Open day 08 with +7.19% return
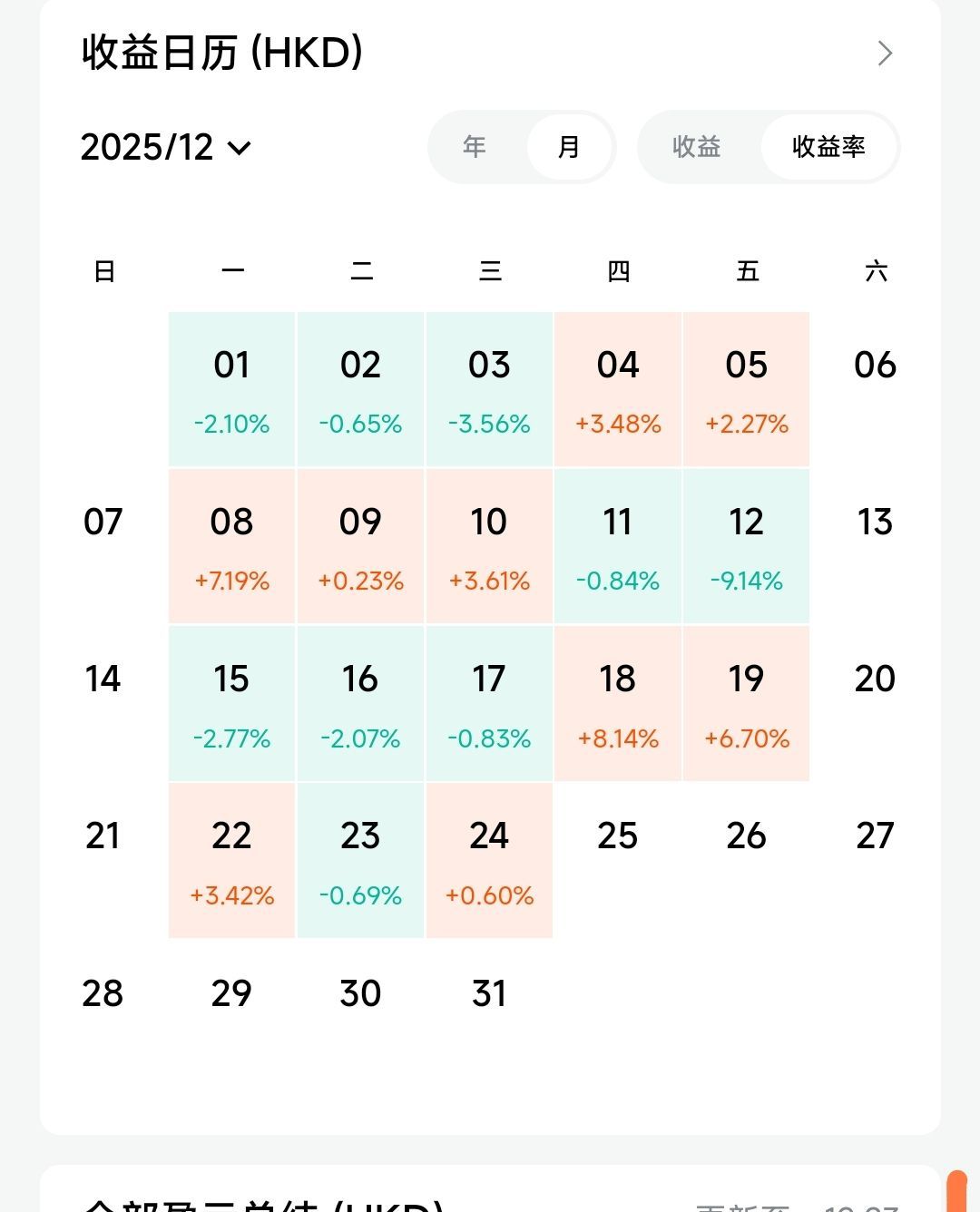Viewport: 980px width, 1212px height. tap(232, 546)
